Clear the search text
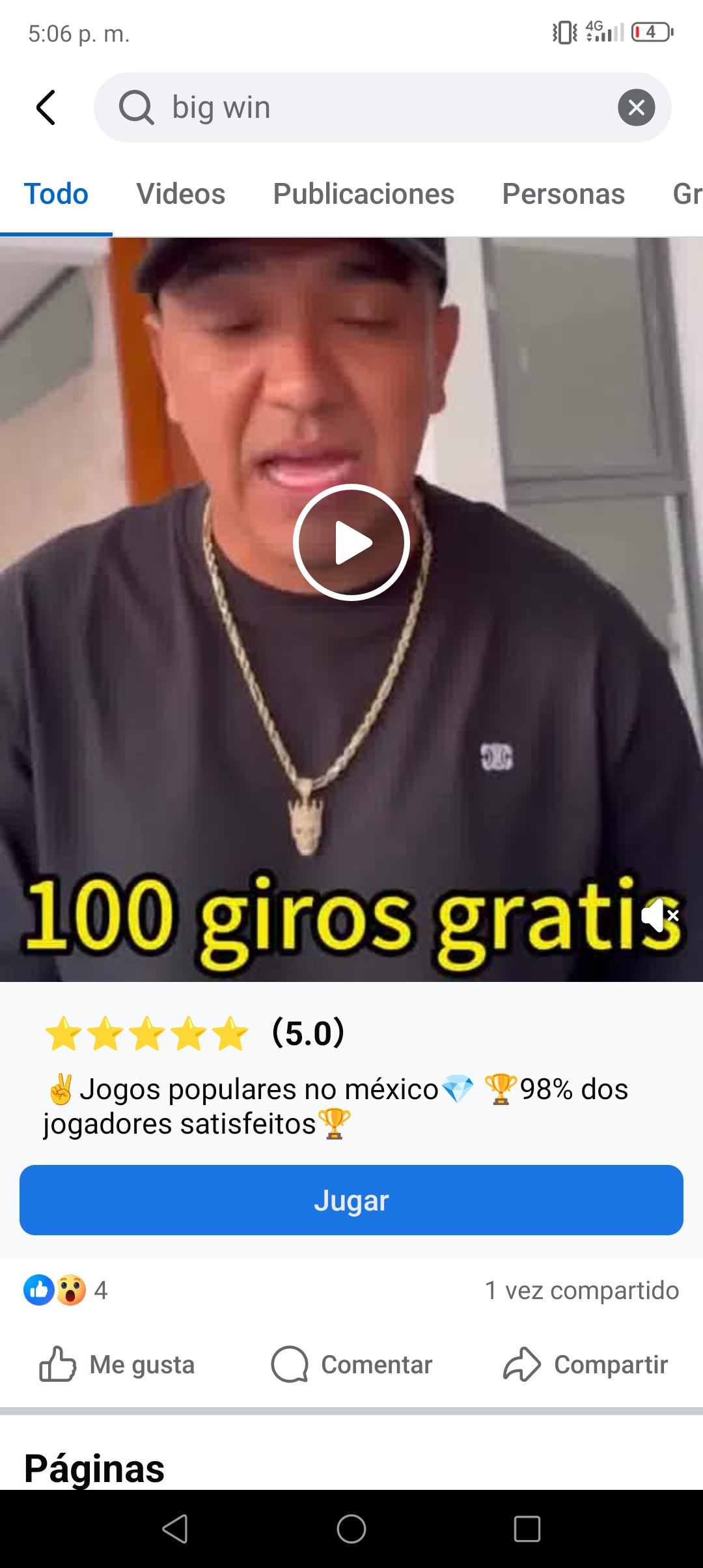Image resolution: width=703 pixels, height=1568 pixels. 636,107
